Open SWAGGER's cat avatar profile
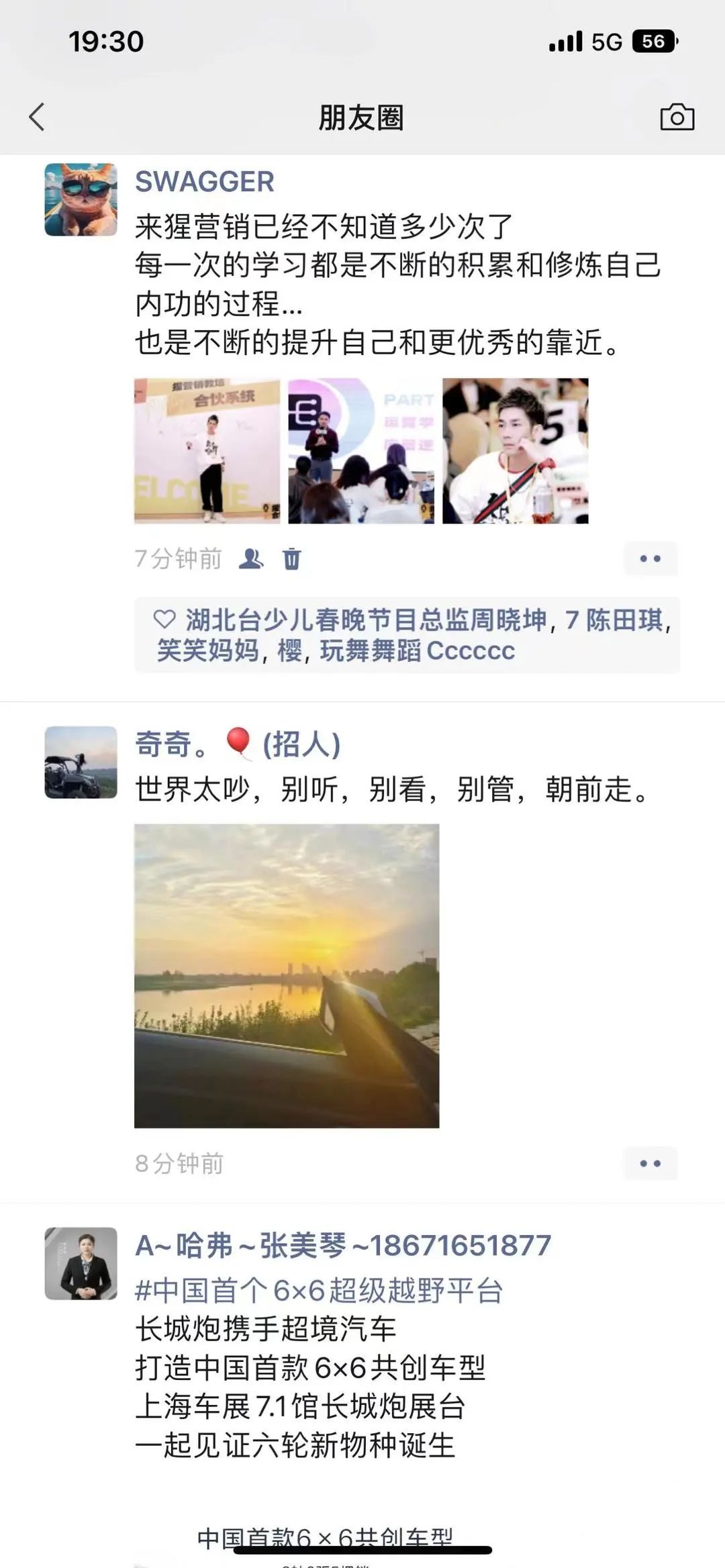The height and width of the screenshot is (1568, 725). tap(81, 199)
